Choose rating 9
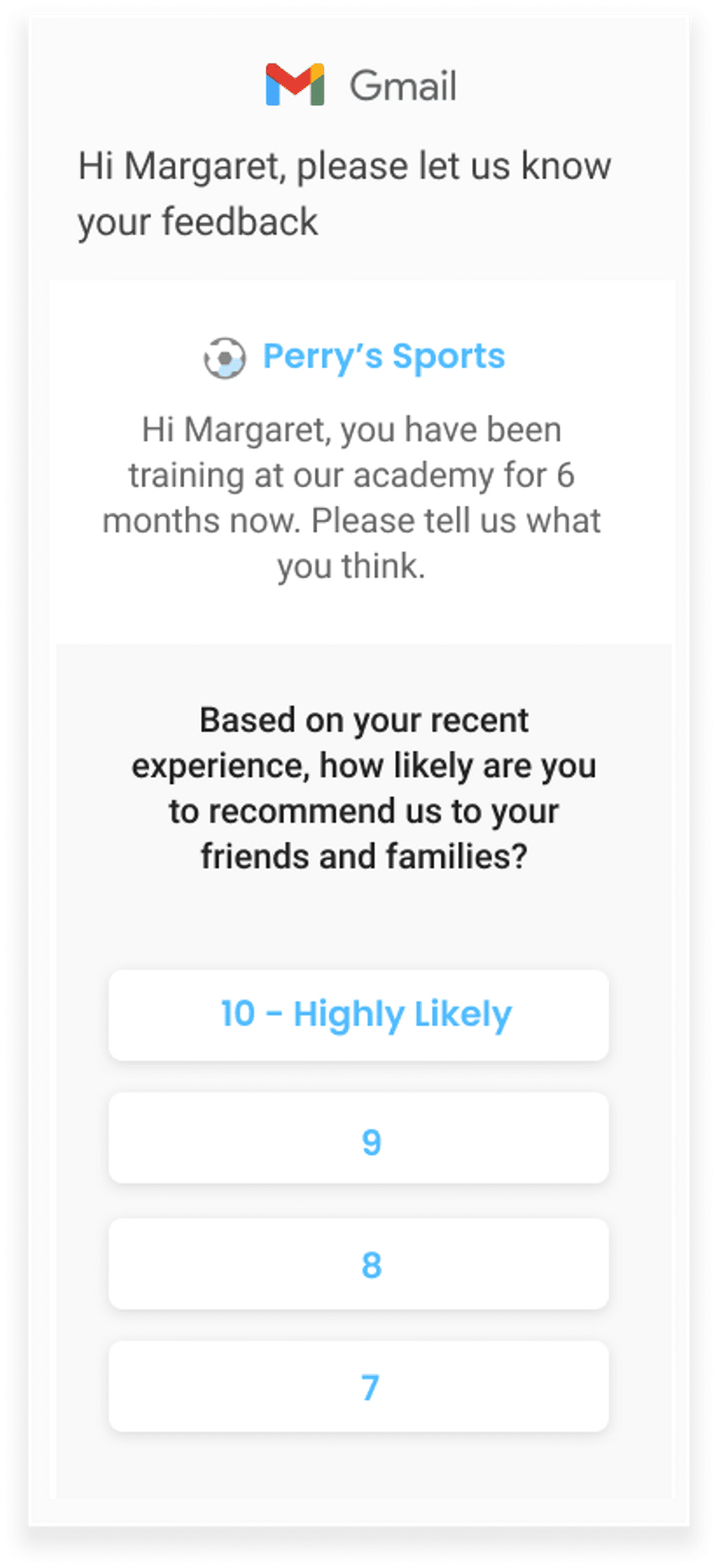The width and height of the screenshot is (717, 1568). 358,1138
